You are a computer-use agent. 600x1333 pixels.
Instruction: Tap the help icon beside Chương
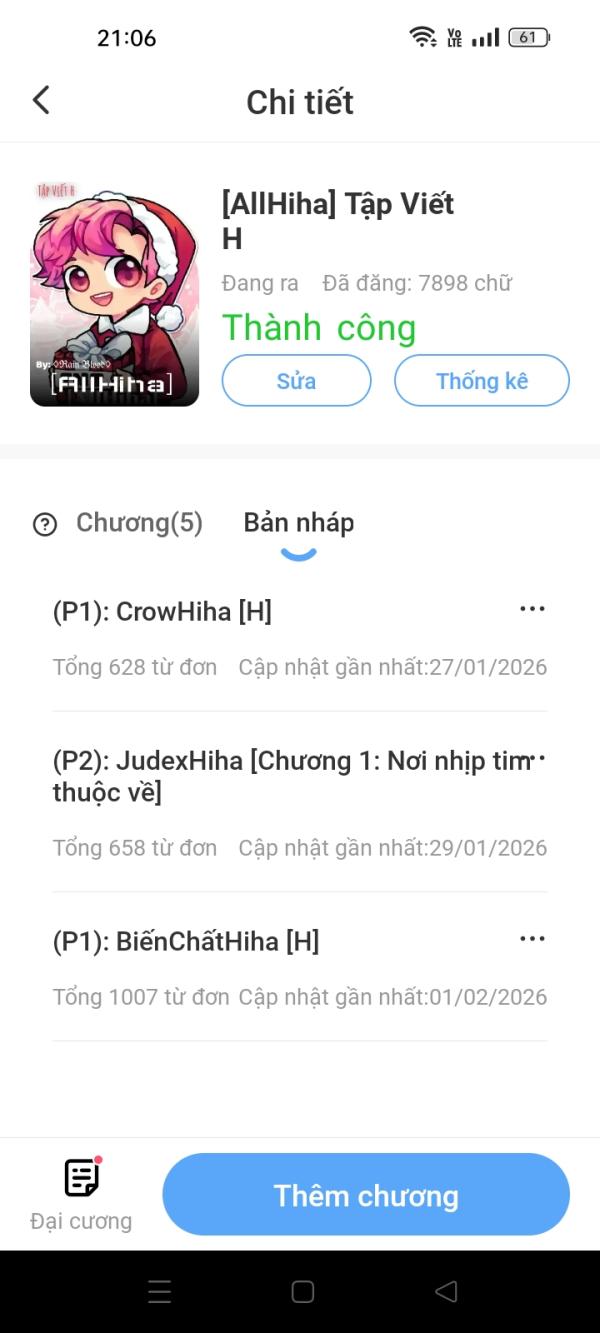[x=45, y=524]
